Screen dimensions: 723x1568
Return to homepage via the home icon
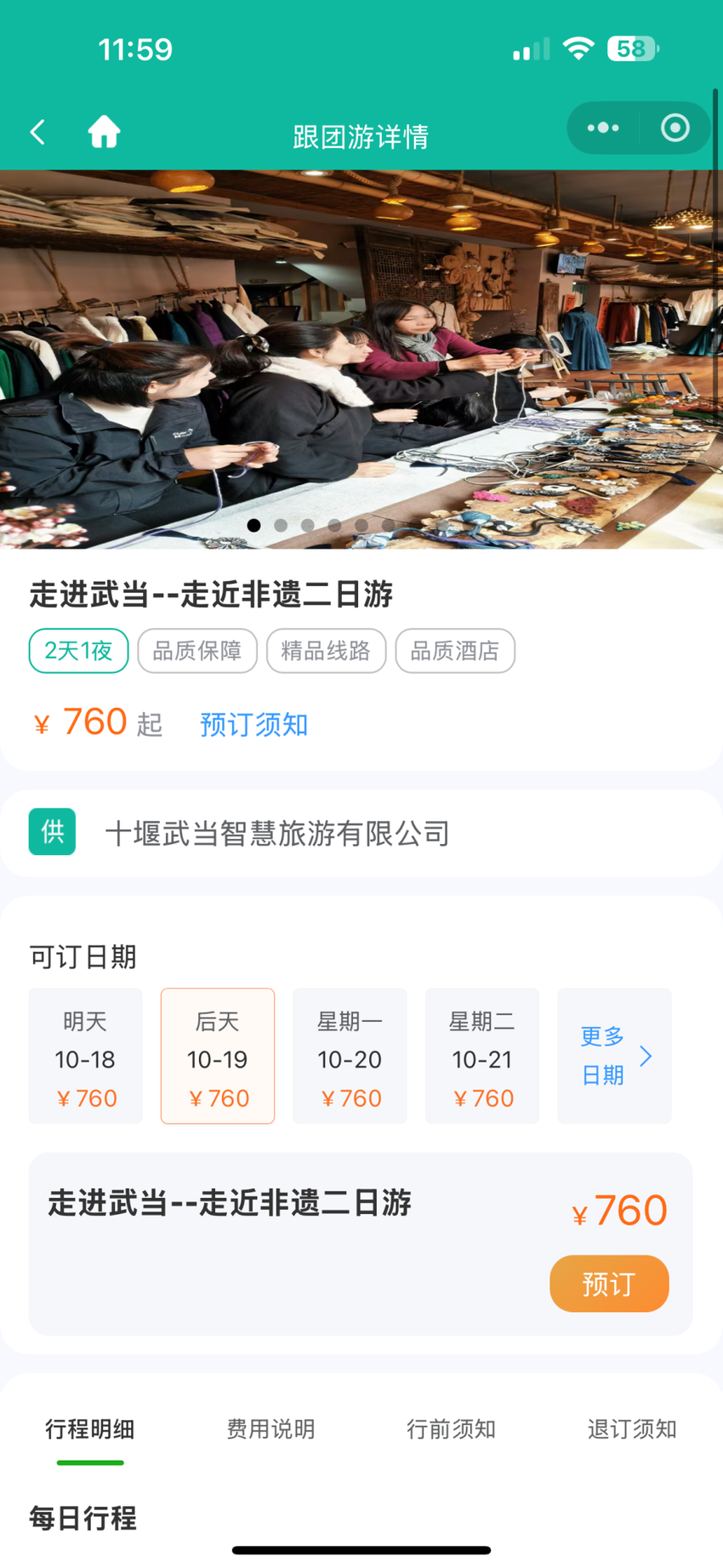pyautogui.click(x=104, y=132)
